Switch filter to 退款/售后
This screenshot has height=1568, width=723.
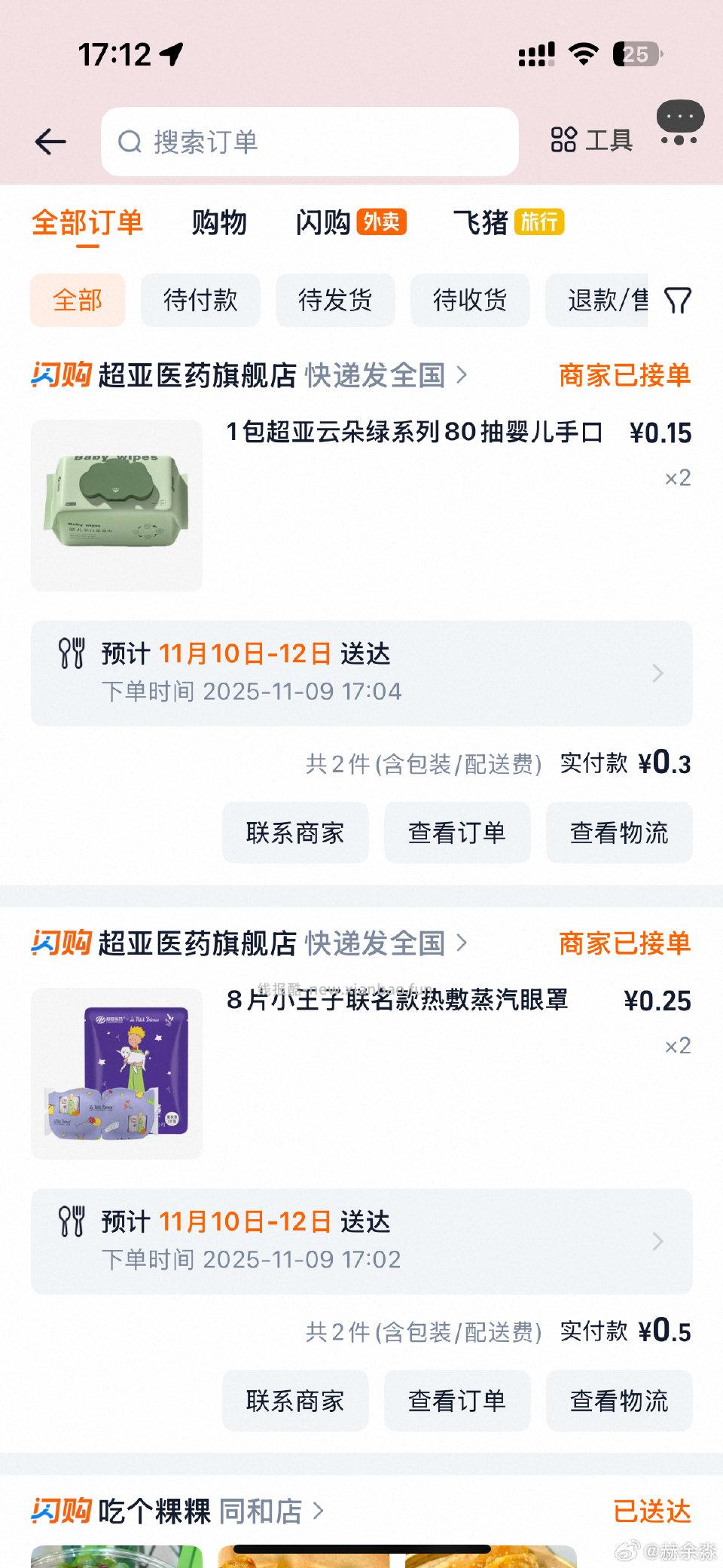point(607,300)
